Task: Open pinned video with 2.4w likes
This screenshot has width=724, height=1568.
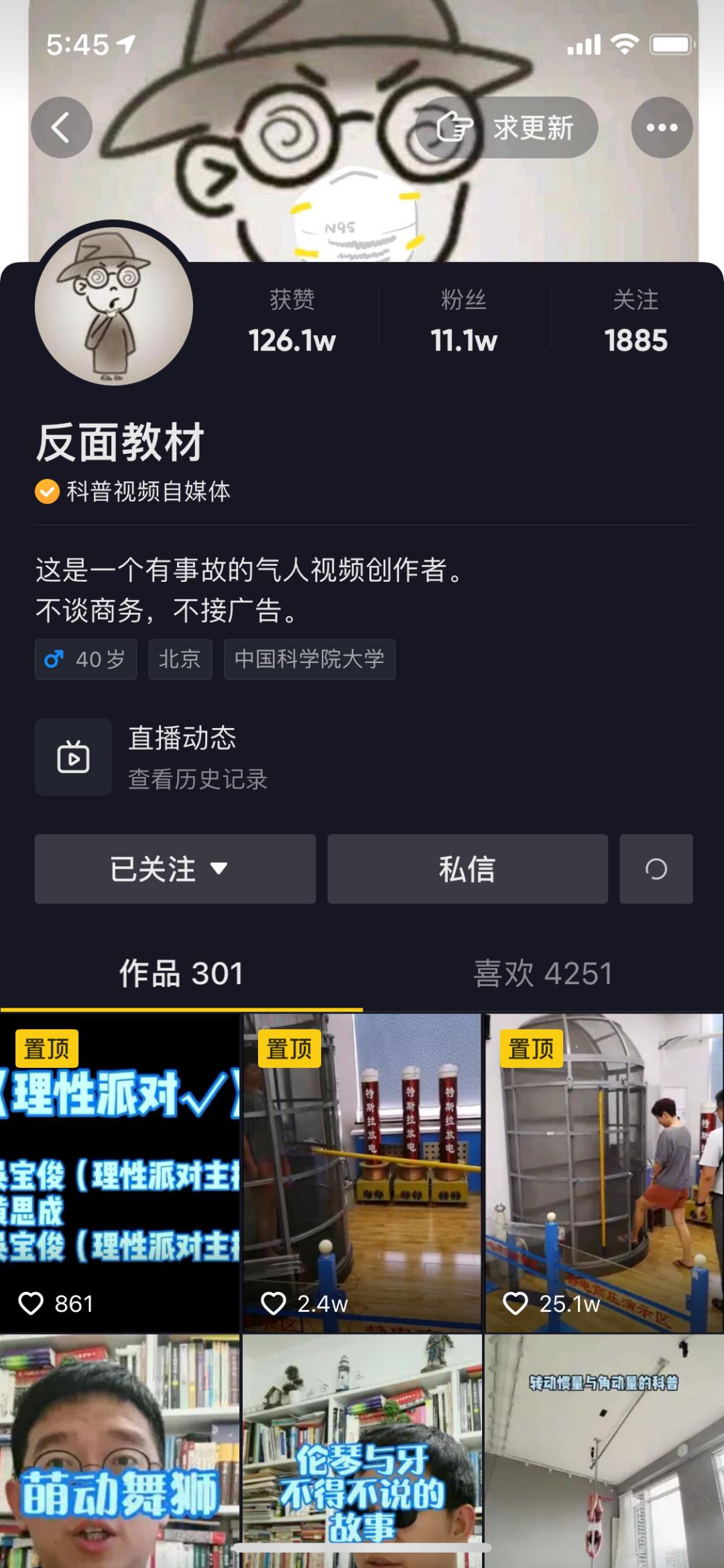Action: (362, 1173)
